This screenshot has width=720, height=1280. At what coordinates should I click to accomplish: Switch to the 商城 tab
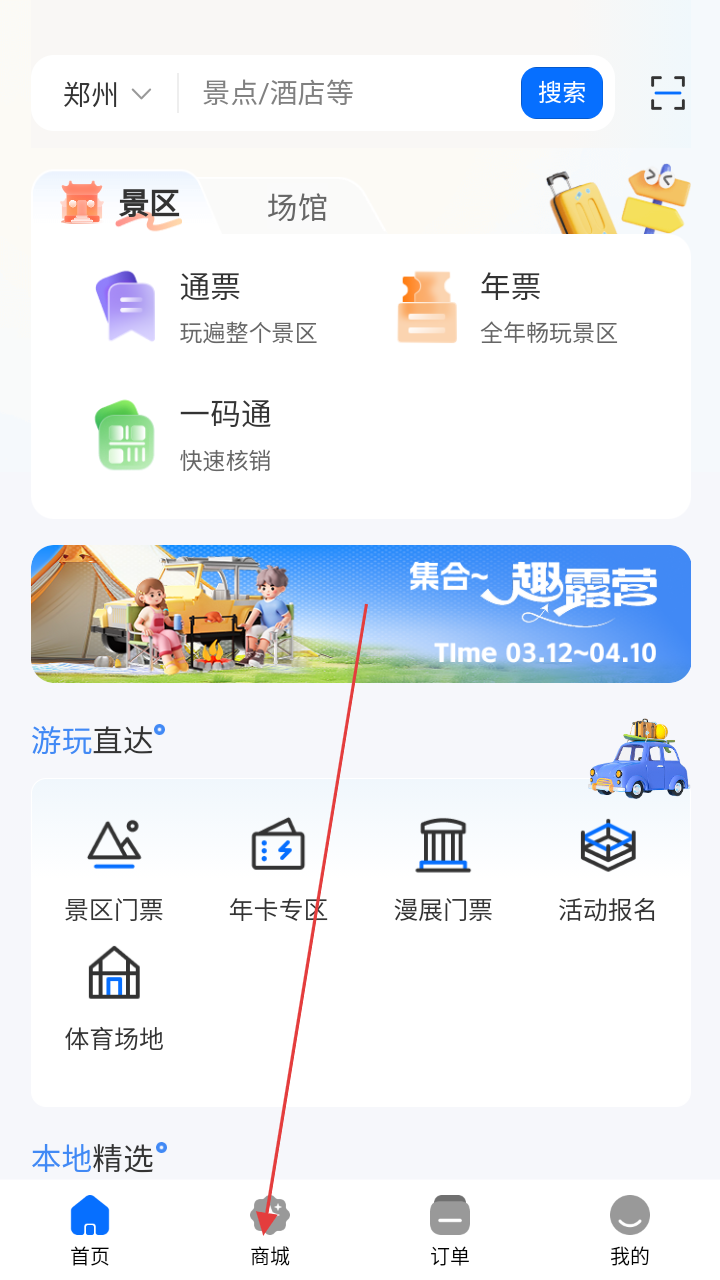pyautogui.click(x=270, y=1230)
